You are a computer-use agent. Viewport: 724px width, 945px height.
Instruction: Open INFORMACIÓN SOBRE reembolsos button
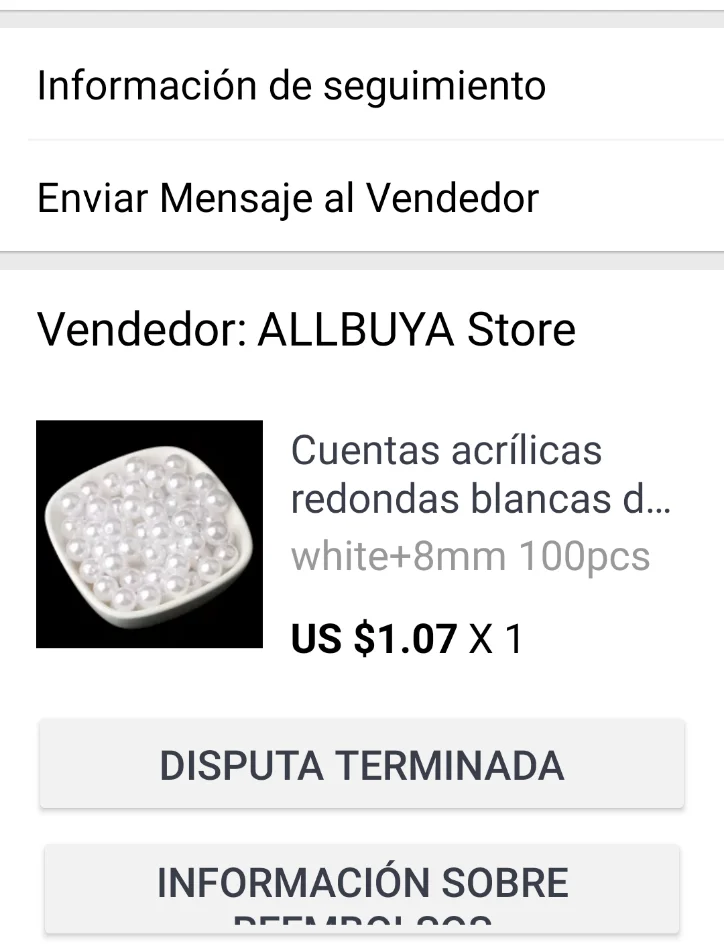362,889
